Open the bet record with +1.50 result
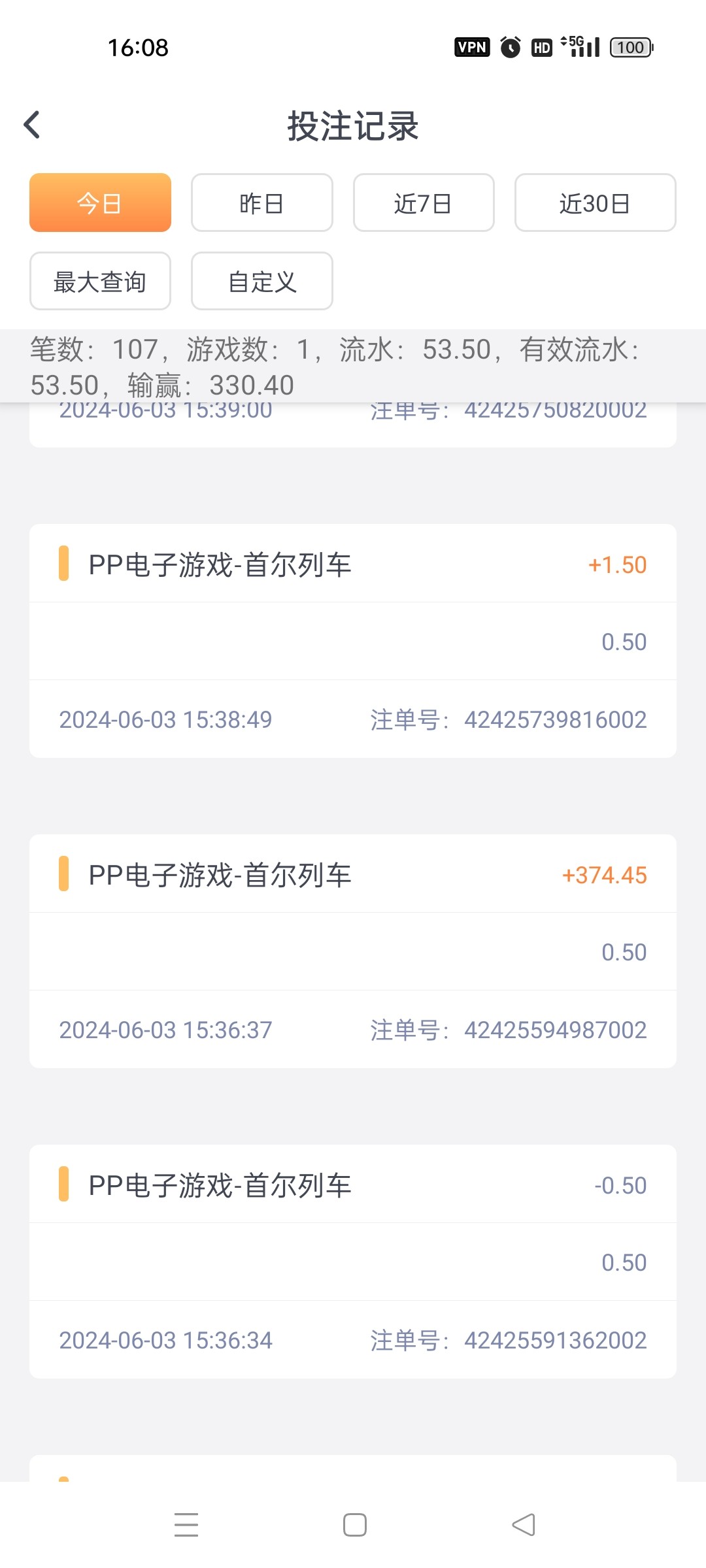Image resolution: width=706 pixels, height=1568 pixels. click(x=352, y=640)
